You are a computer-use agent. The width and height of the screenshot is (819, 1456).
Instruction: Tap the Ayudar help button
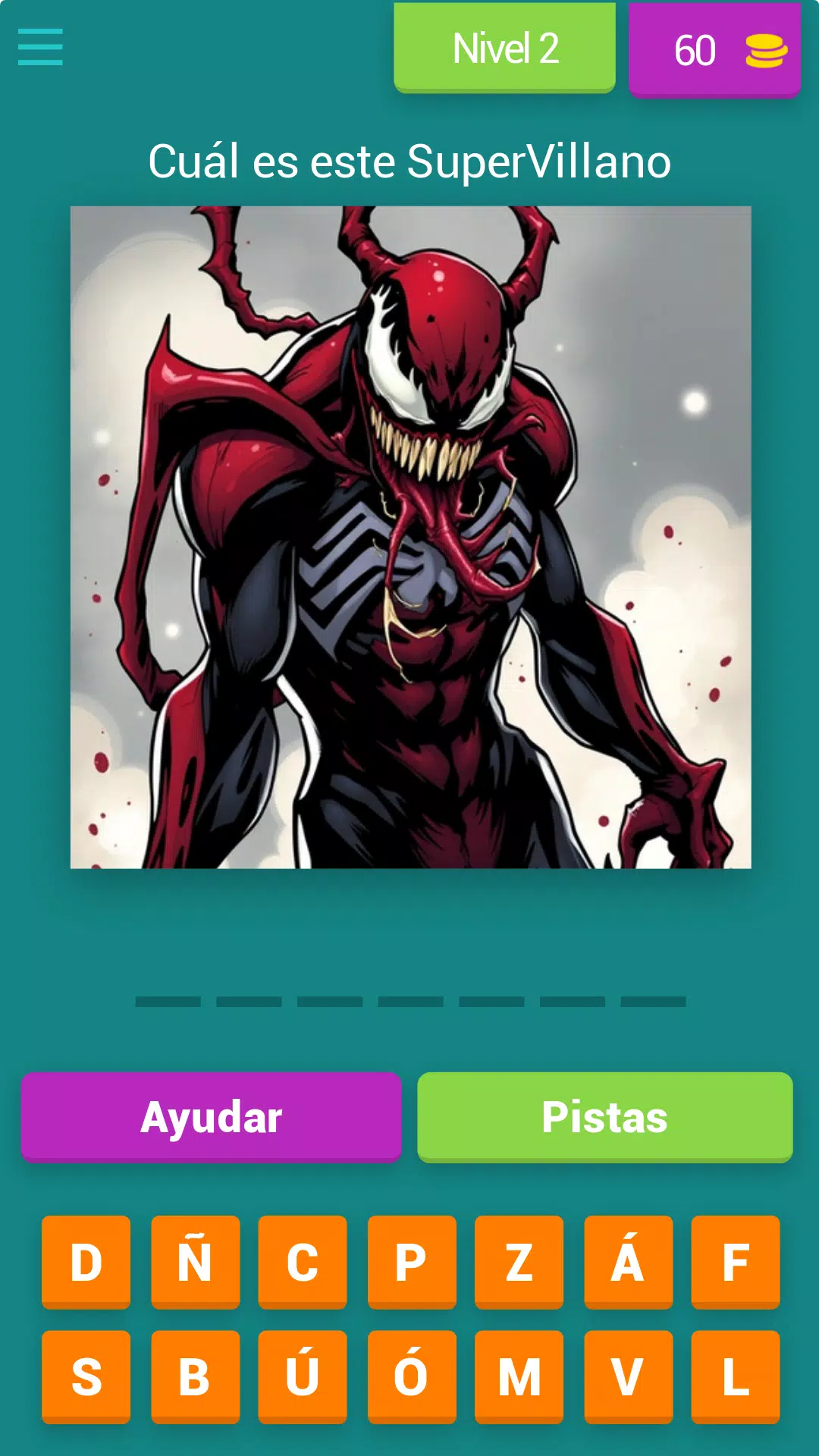[211, 1116]
